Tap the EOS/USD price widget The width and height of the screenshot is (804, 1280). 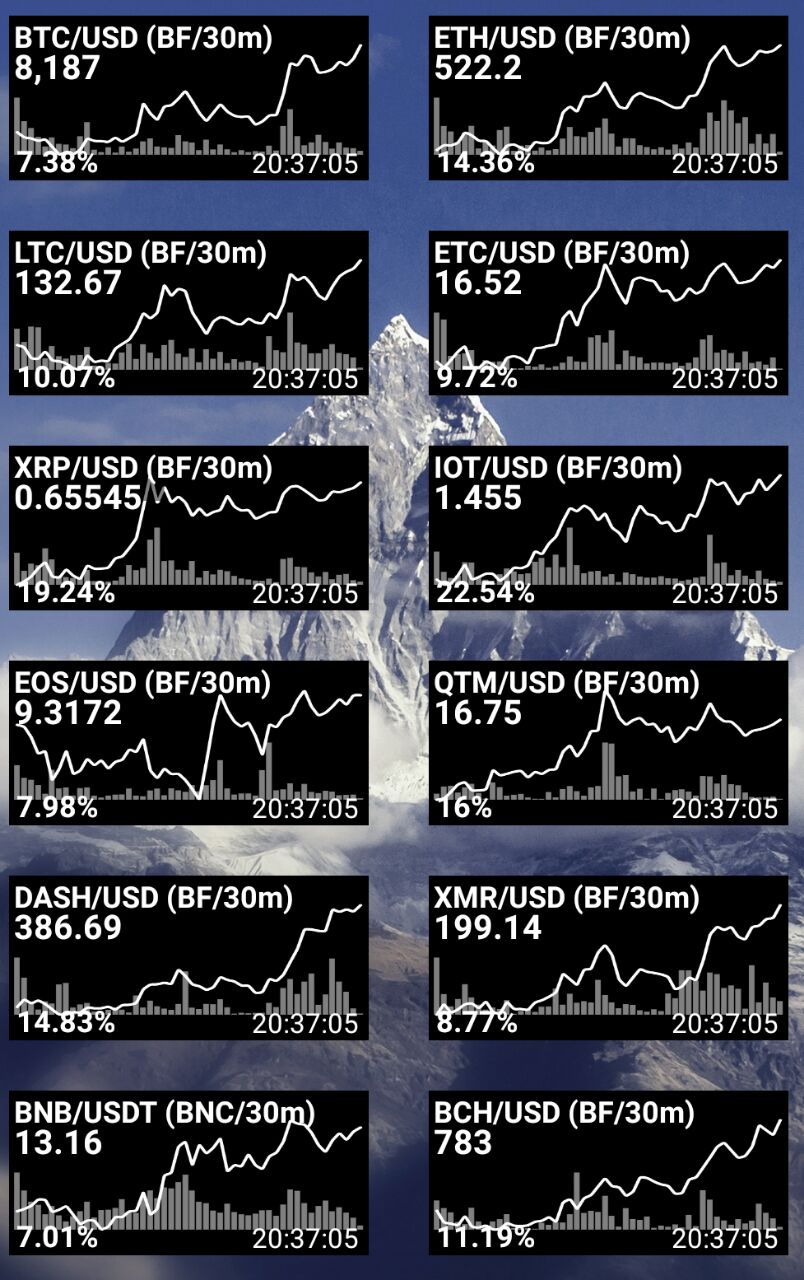coord(189,743)
